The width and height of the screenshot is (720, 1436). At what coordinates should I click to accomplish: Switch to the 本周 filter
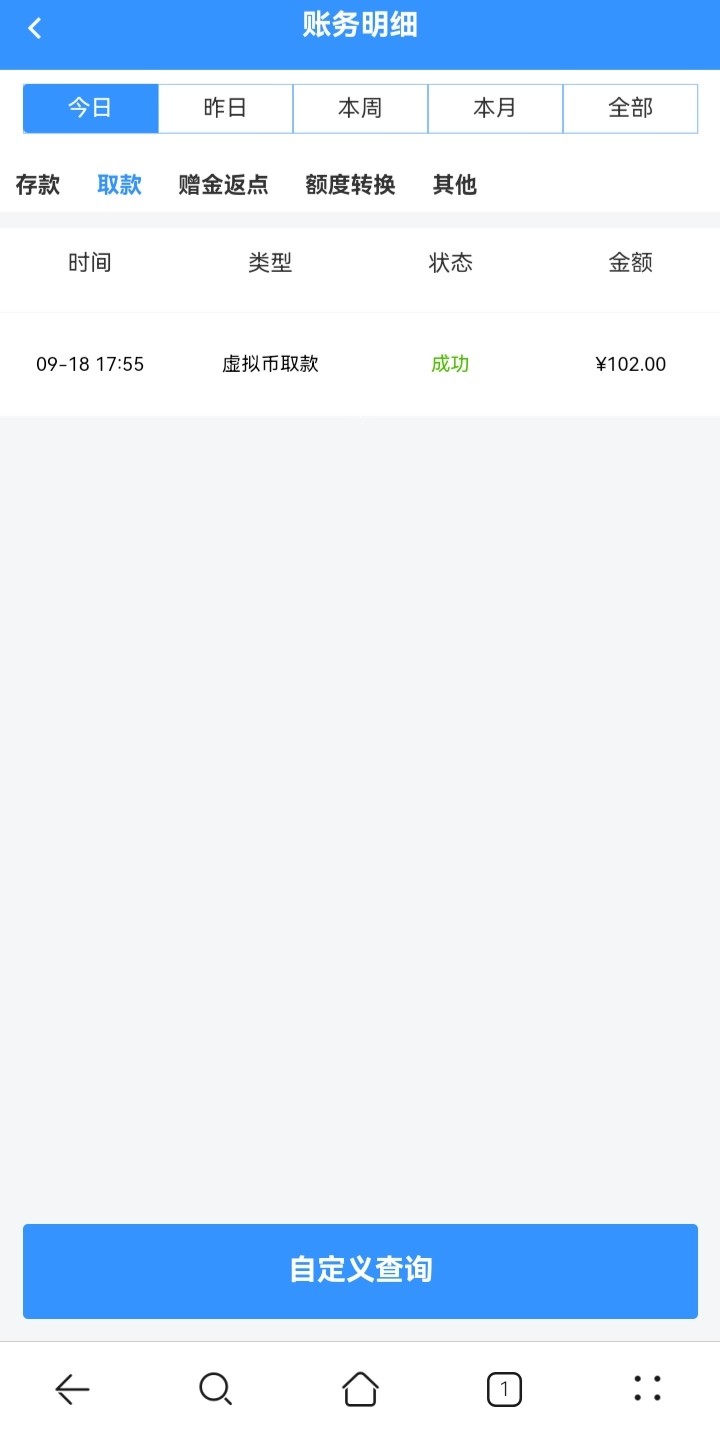(360, 108)
